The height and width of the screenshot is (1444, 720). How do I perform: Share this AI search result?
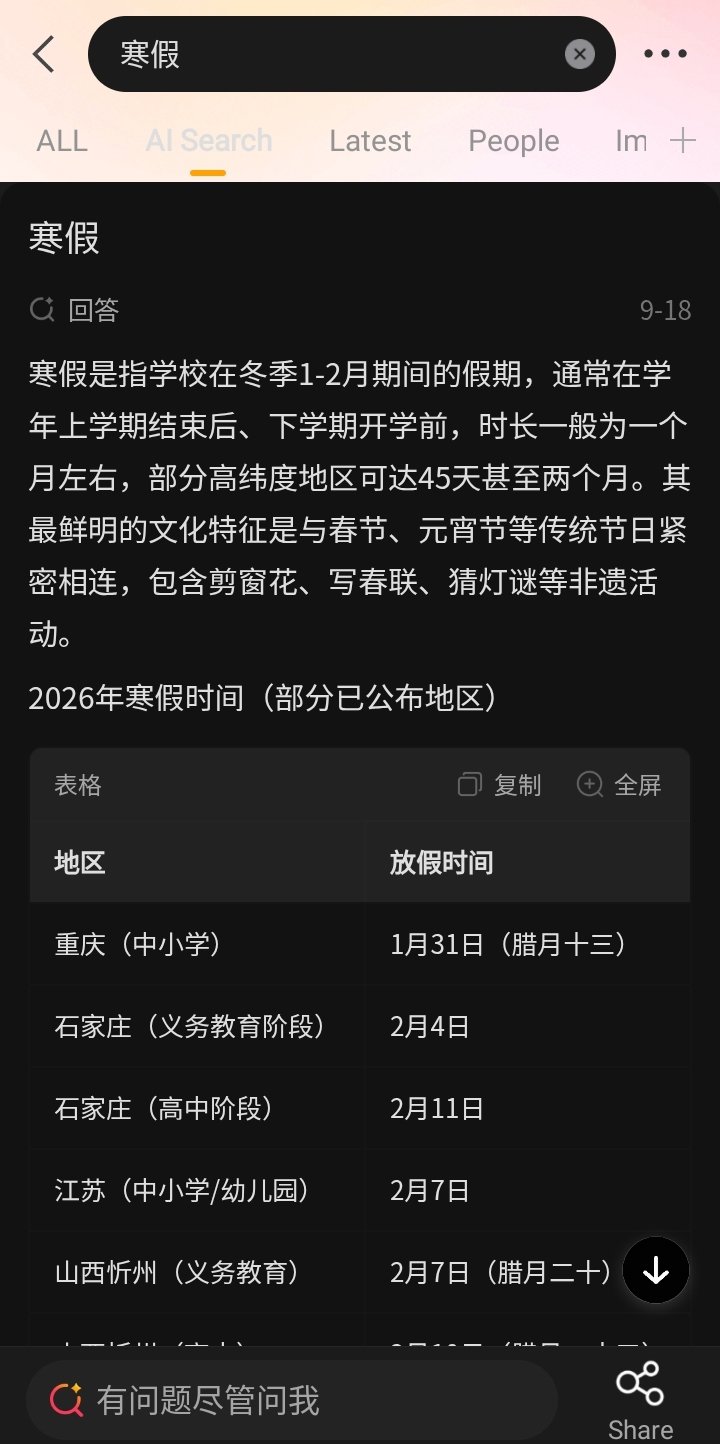(x=640, y=1400)
